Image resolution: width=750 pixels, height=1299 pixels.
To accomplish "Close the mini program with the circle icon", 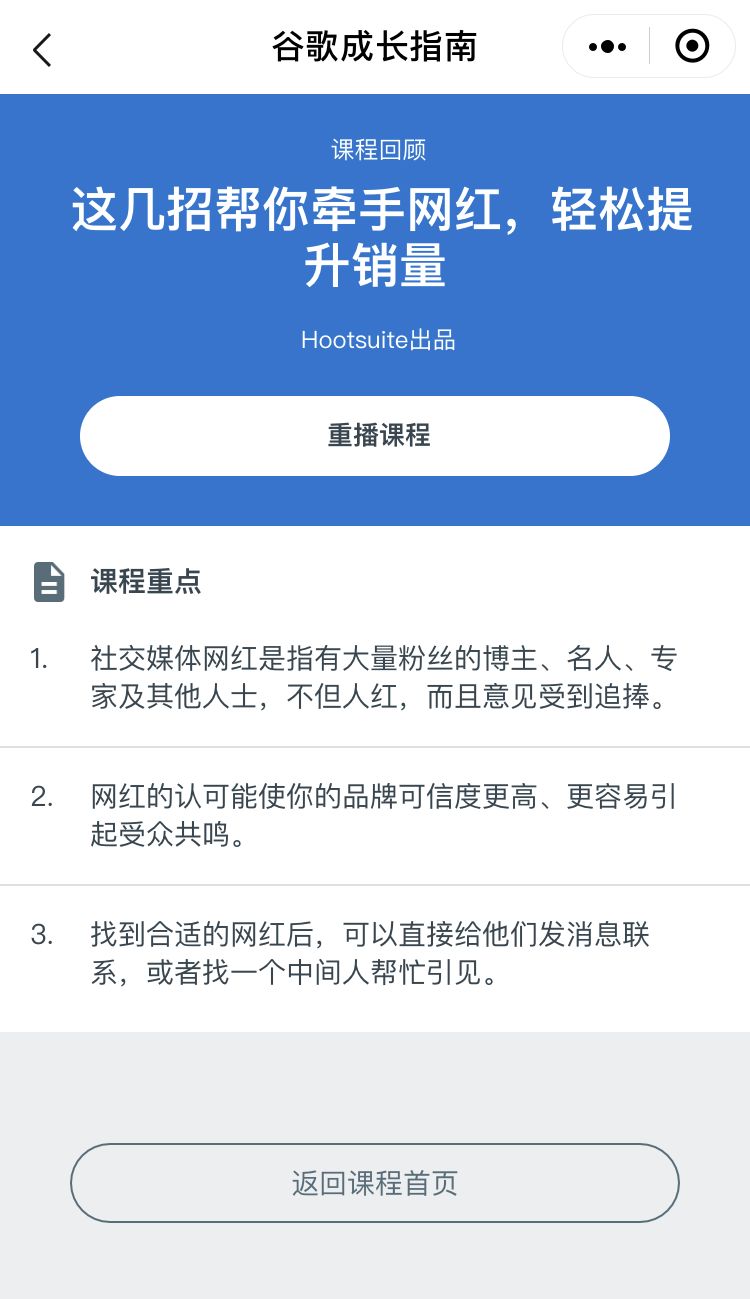I will coord(692,46).
